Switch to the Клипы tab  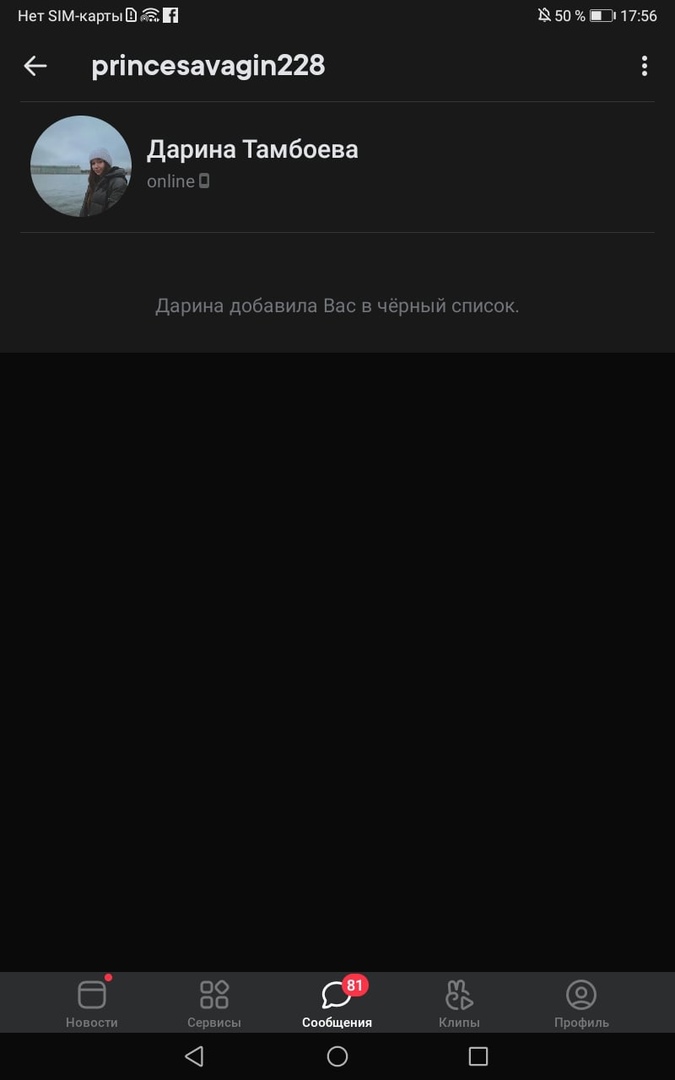[x=459, y=1003]
